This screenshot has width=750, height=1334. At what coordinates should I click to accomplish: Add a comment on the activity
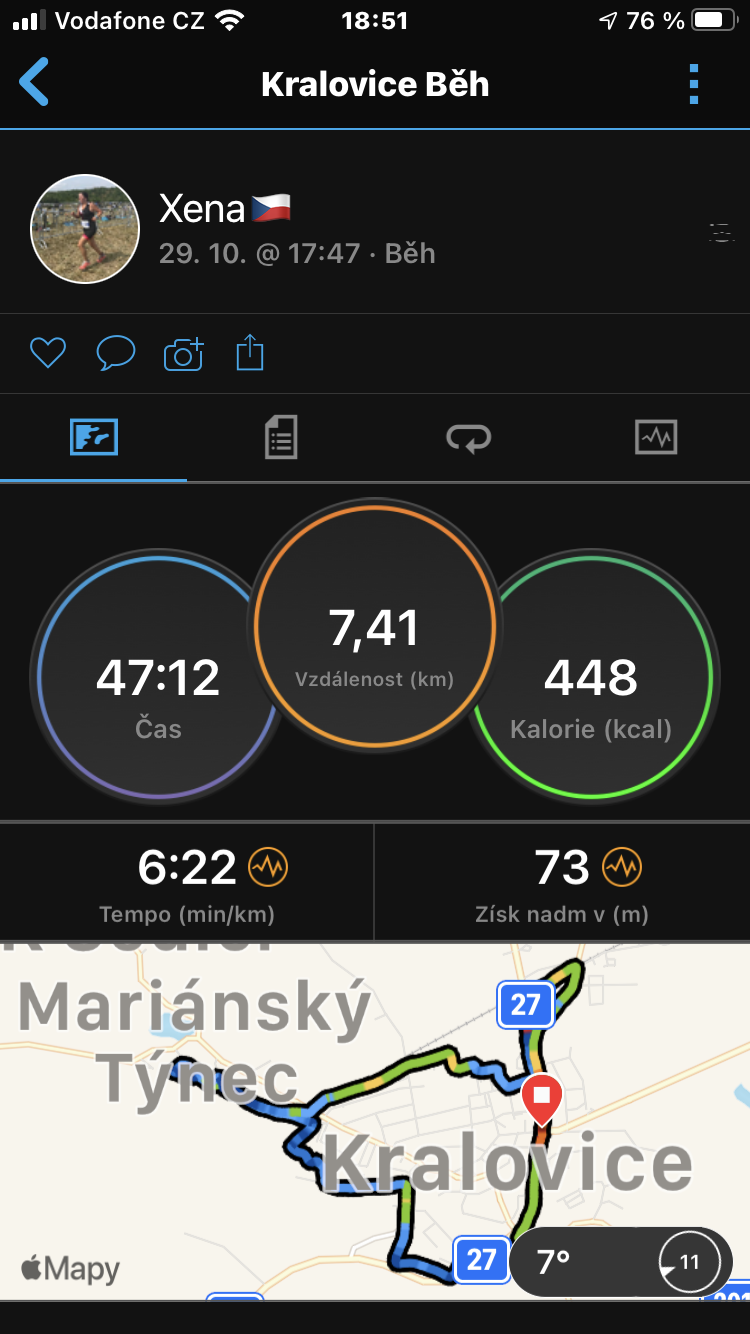115,353
